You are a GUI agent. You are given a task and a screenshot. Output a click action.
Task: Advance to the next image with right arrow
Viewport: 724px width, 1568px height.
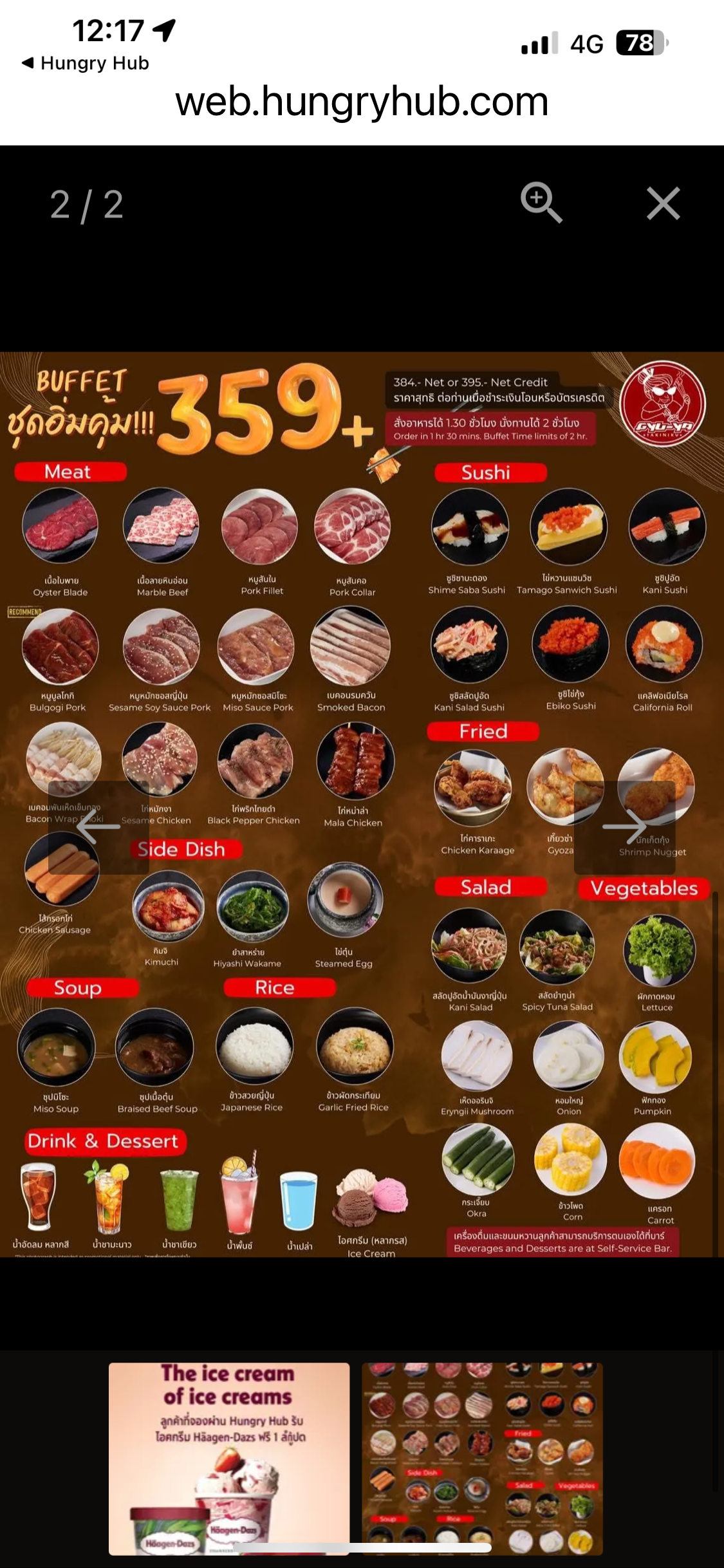click(x=624, y=826)
